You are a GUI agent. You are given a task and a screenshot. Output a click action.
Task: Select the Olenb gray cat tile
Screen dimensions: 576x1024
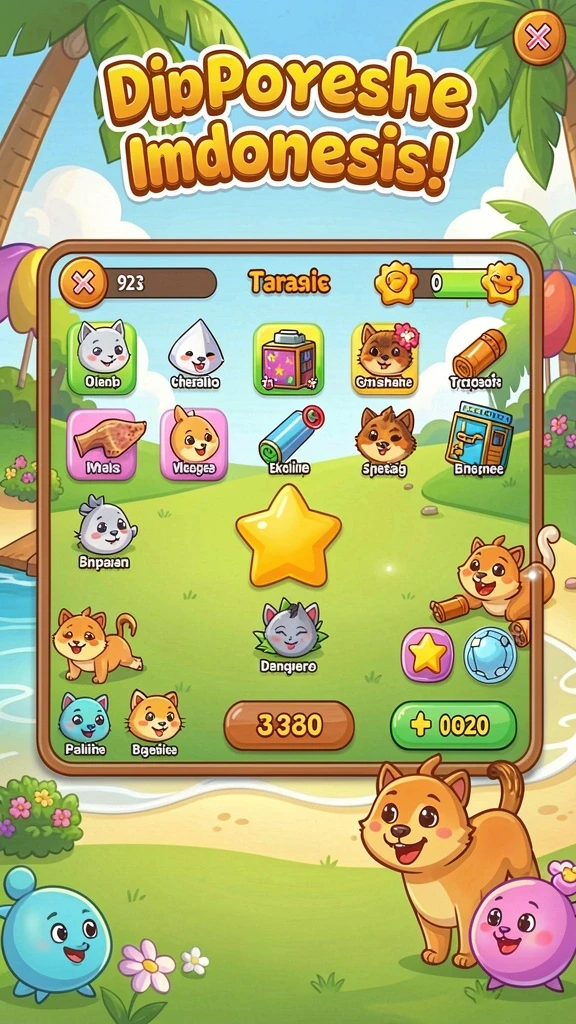tap(101, 358)
